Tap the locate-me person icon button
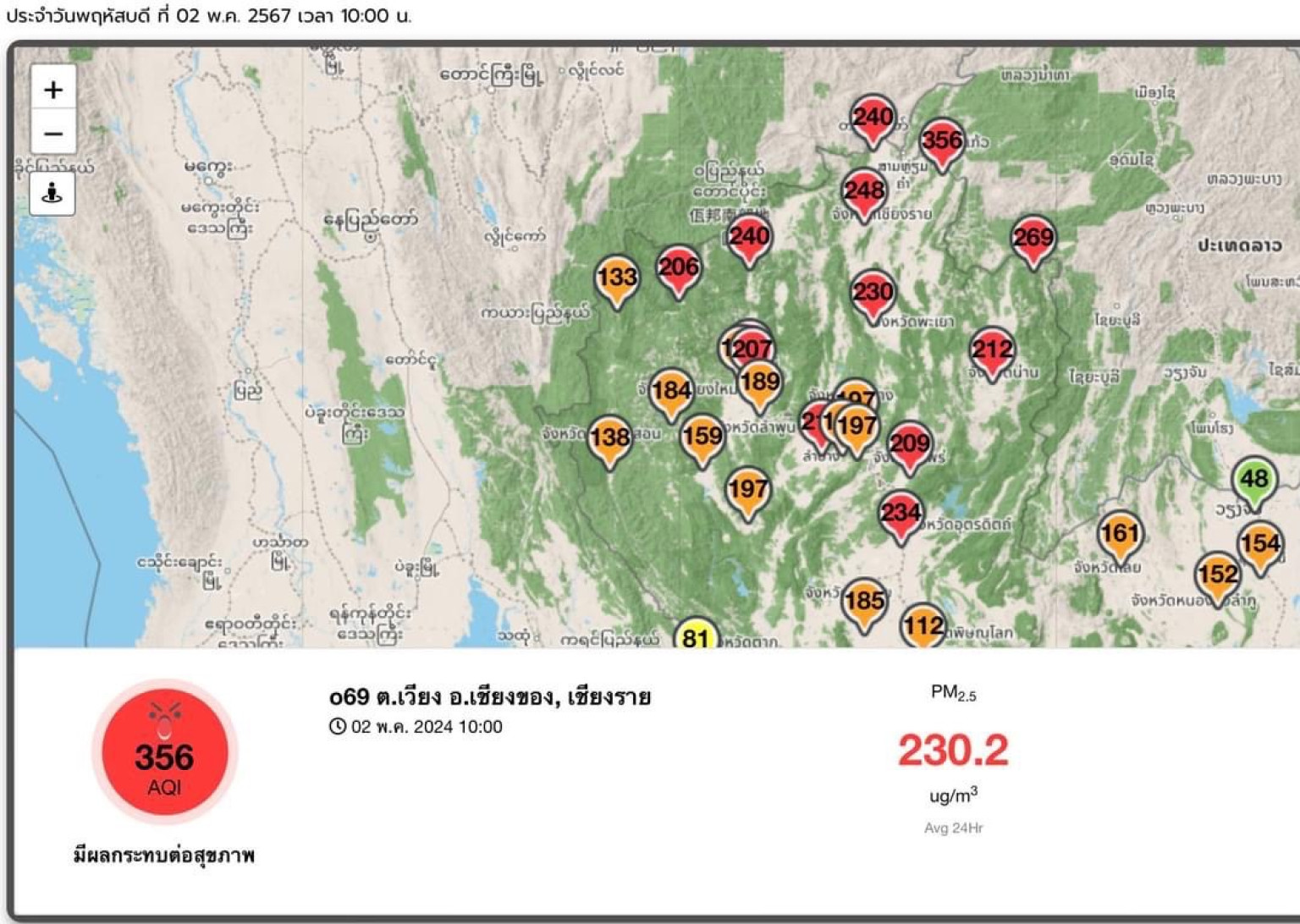Screen dimensions: 1300x924 click(52, 194)
